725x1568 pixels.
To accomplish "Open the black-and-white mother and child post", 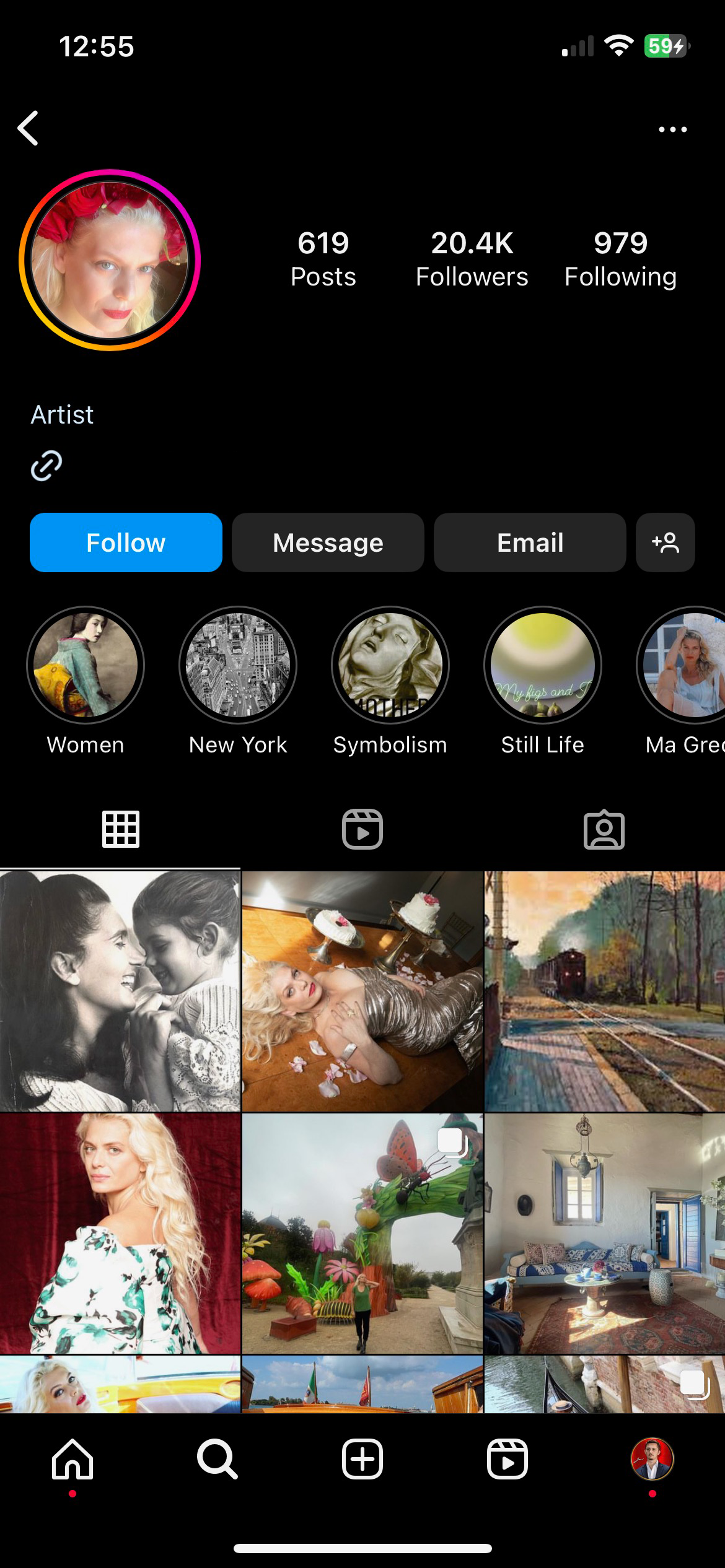I will tap(120, 991).
